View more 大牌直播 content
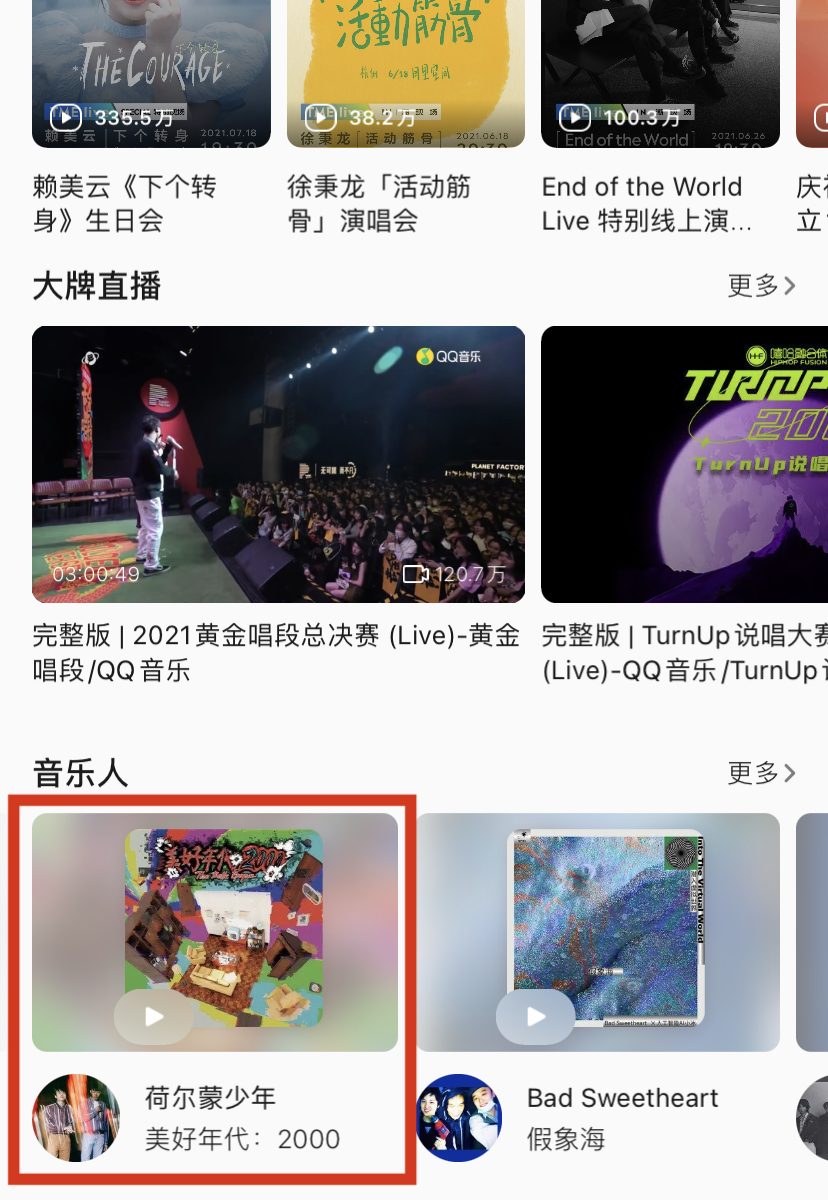The width and height of the screenshot is (828, 1200). click(762, 287)
